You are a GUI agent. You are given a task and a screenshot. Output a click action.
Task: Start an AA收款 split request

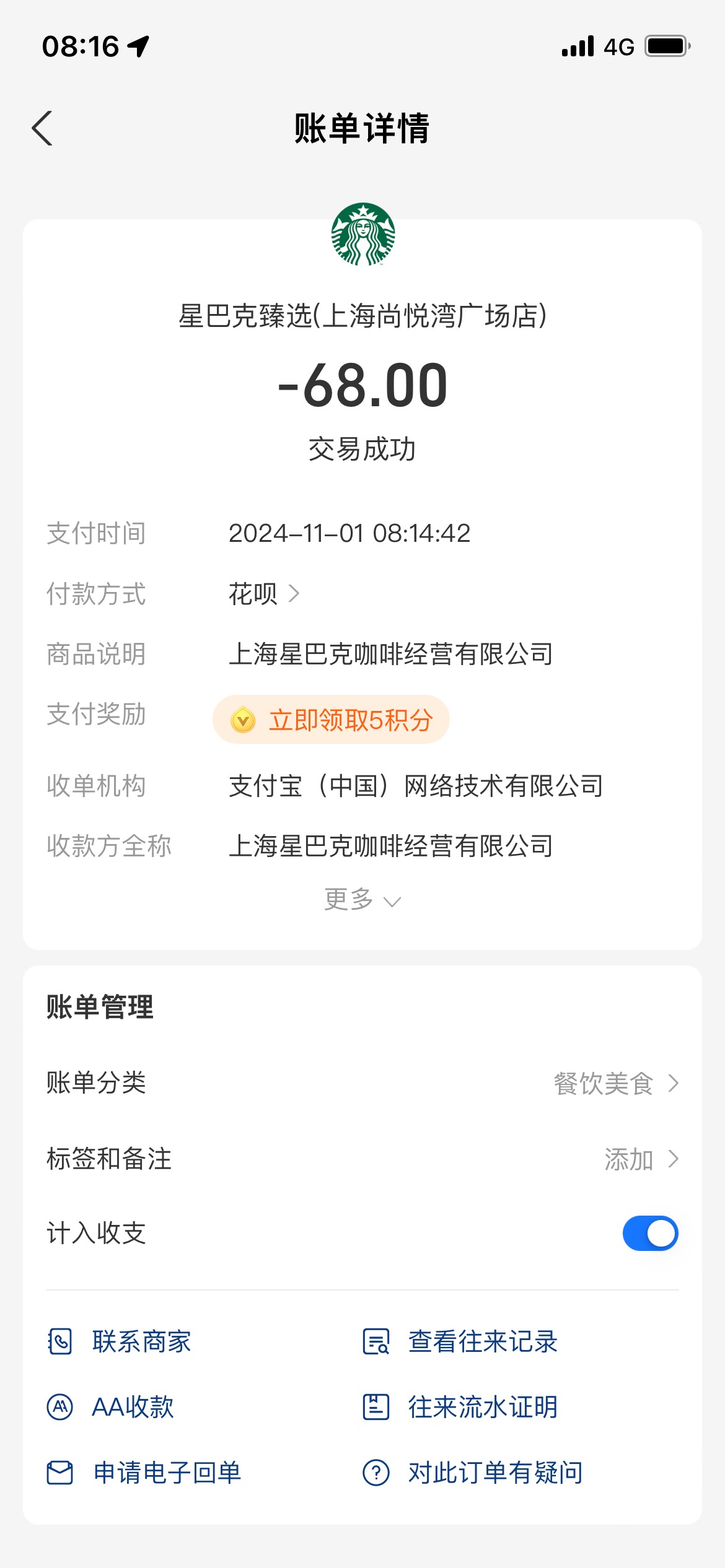(x=110, y=1407)
